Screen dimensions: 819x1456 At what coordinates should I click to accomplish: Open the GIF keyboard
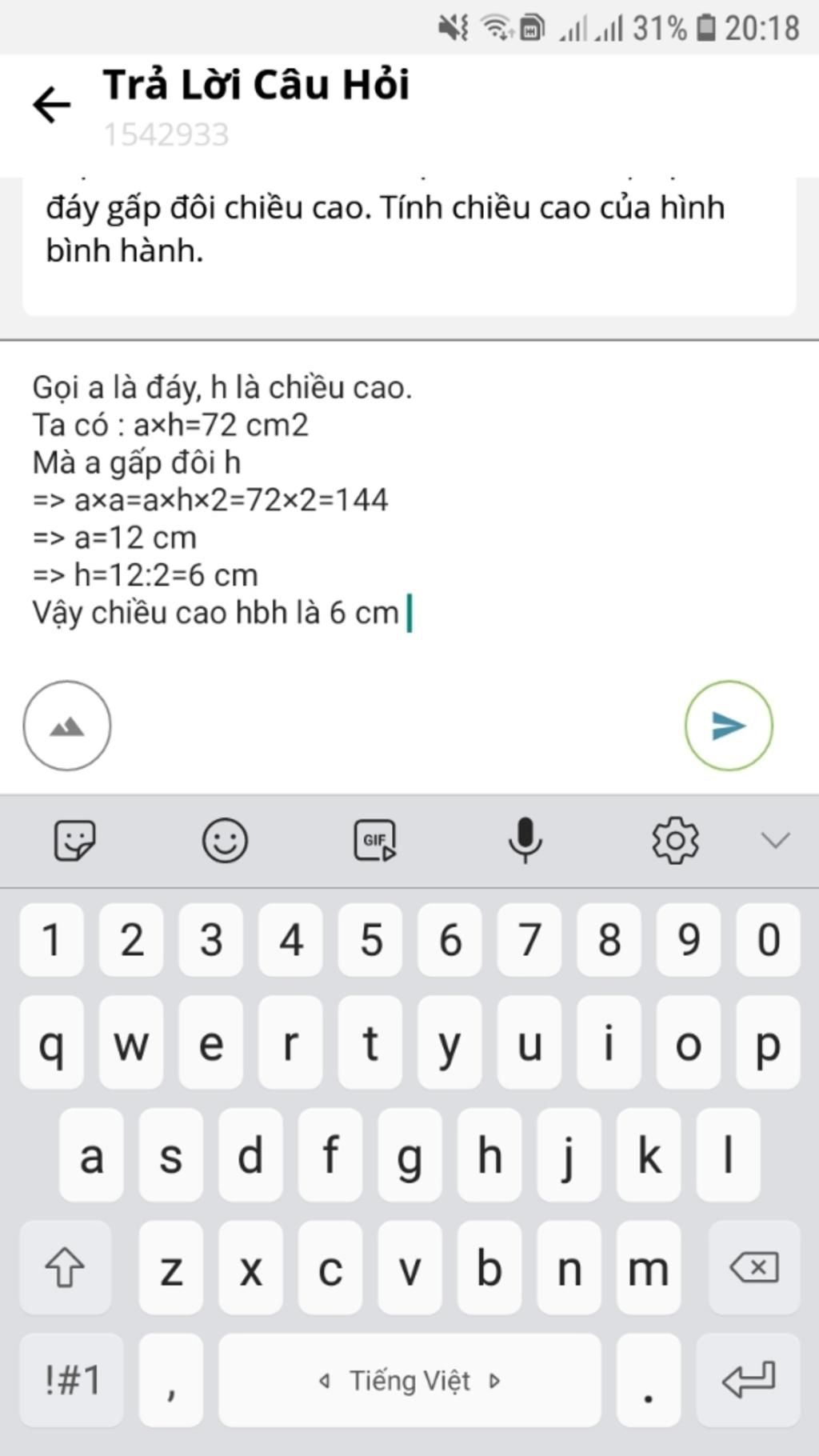tap(375, 840)
